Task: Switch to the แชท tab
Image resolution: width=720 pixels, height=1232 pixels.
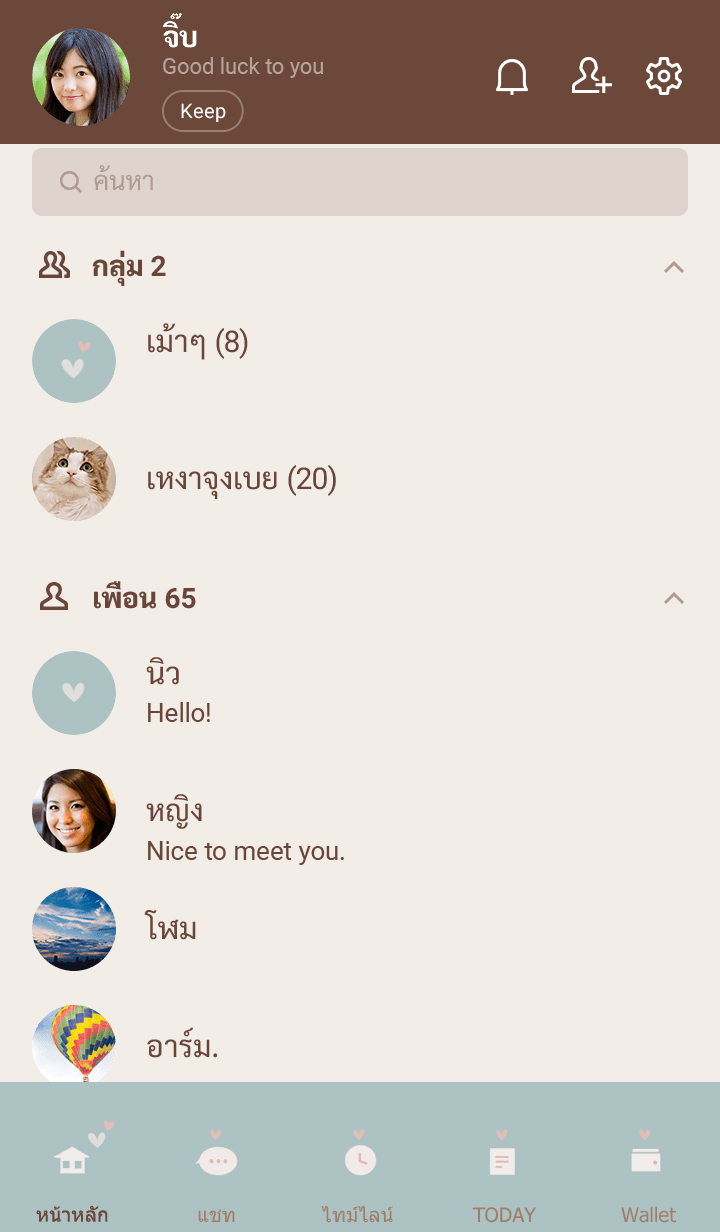Action: pos(216,1170)
